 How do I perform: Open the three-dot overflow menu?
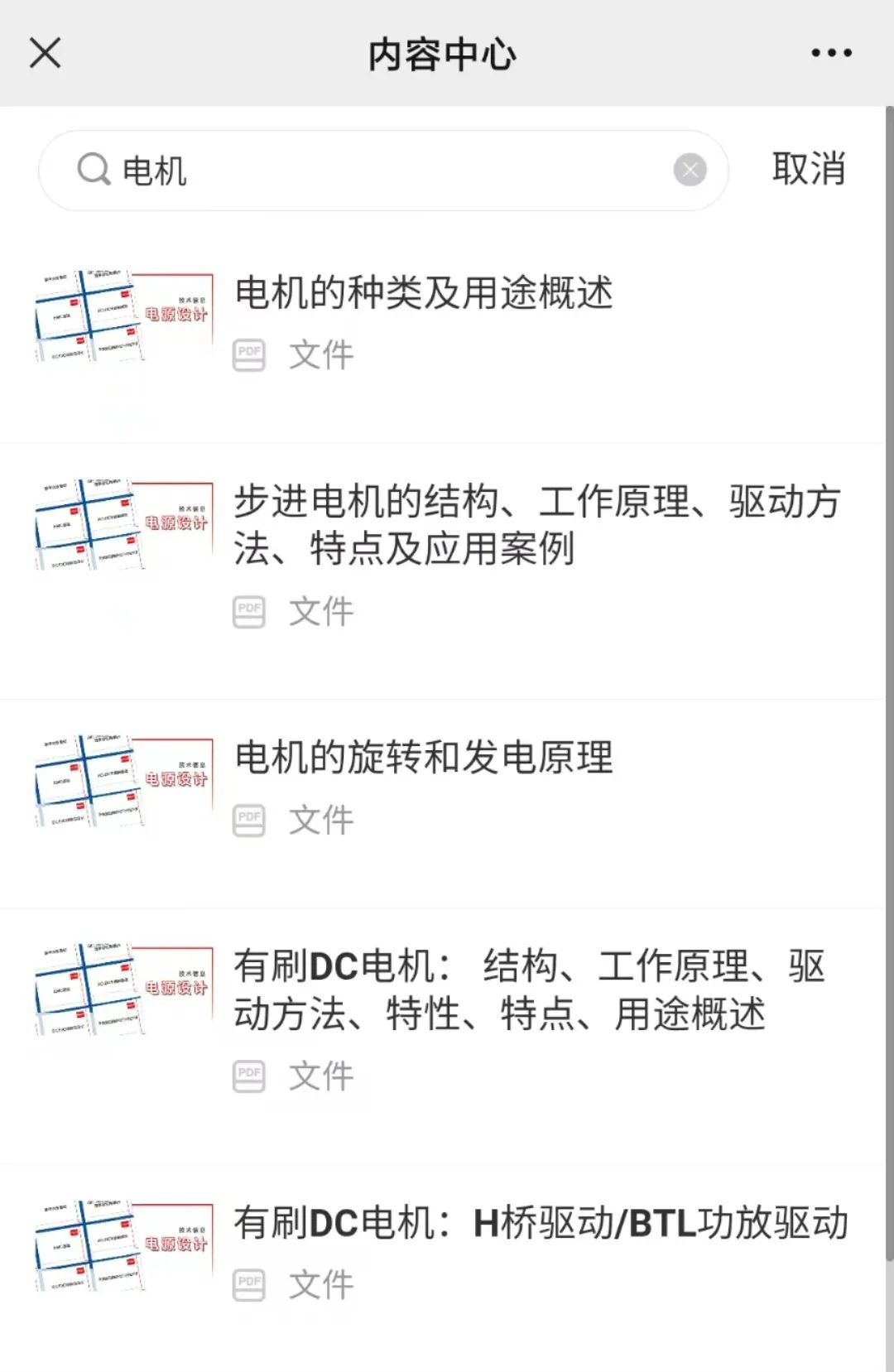[831, 53]
